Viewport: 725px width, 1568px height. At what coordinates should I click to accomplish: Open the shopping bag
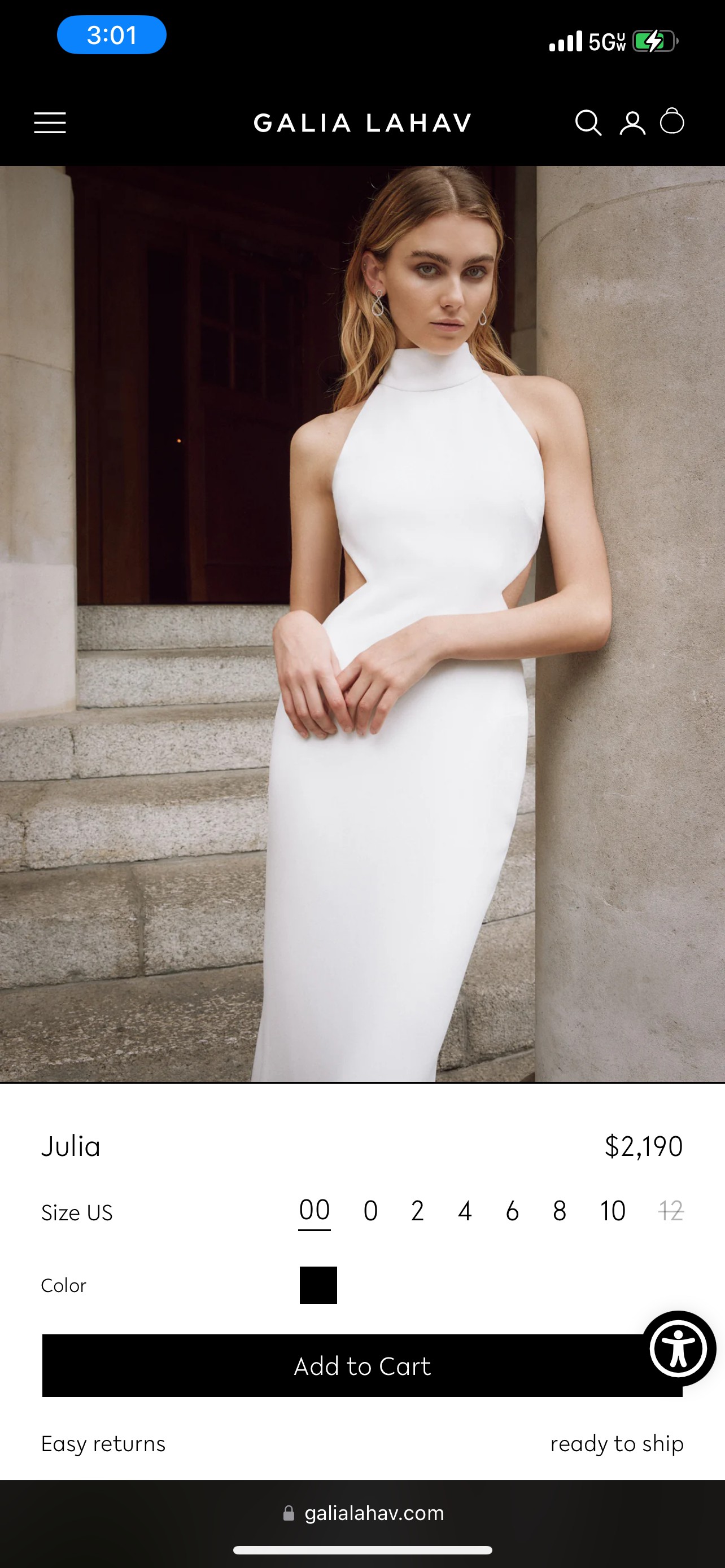tap(672, 121)
